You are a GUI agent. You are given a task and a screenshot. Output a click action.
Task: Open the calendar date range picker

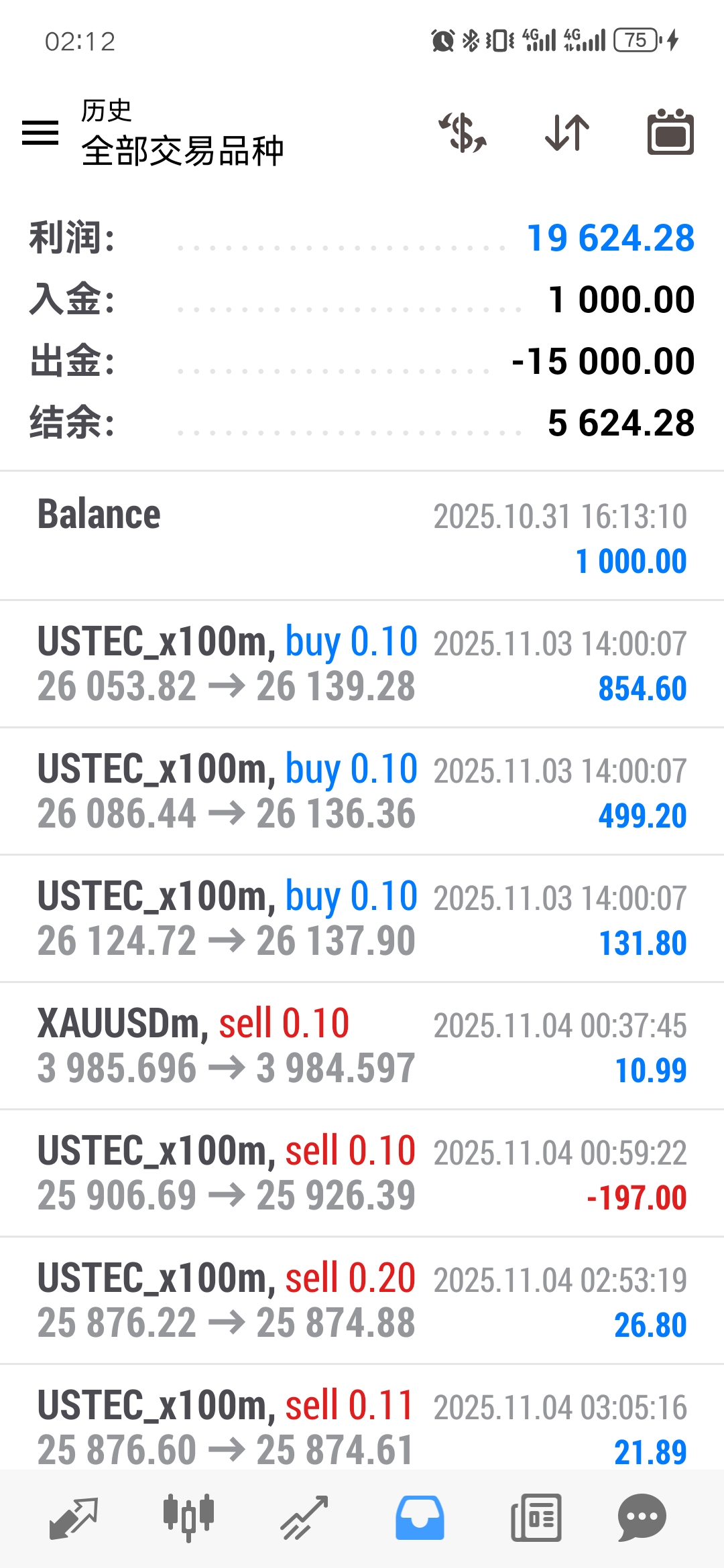670,132
